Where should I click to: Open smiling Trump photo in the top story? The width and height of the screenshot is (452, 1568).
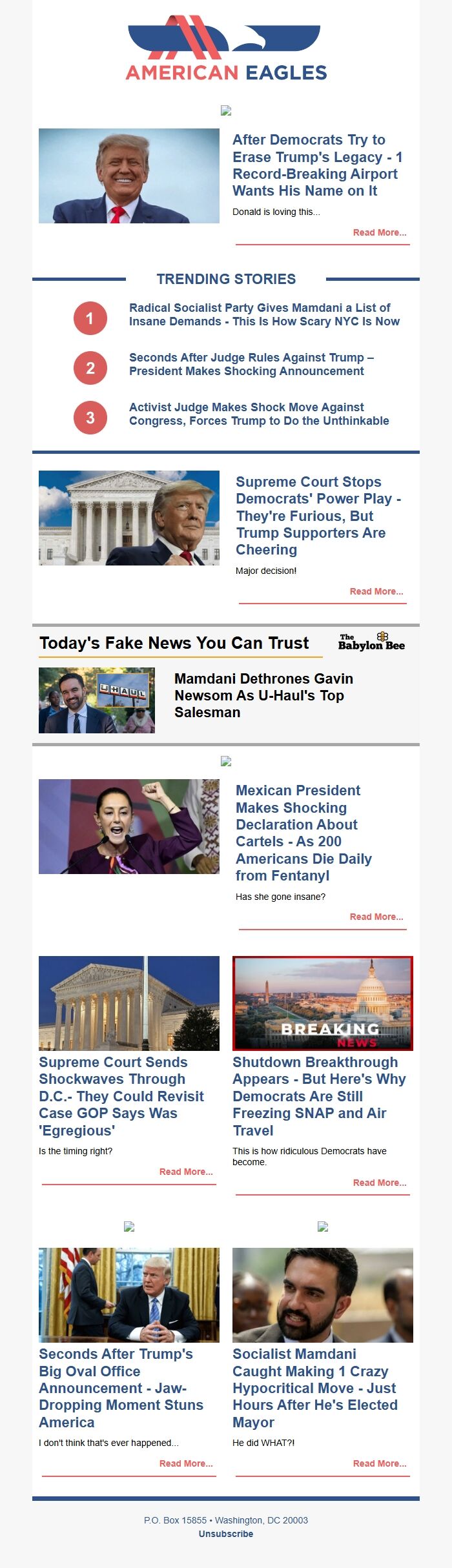pos(129,176)
